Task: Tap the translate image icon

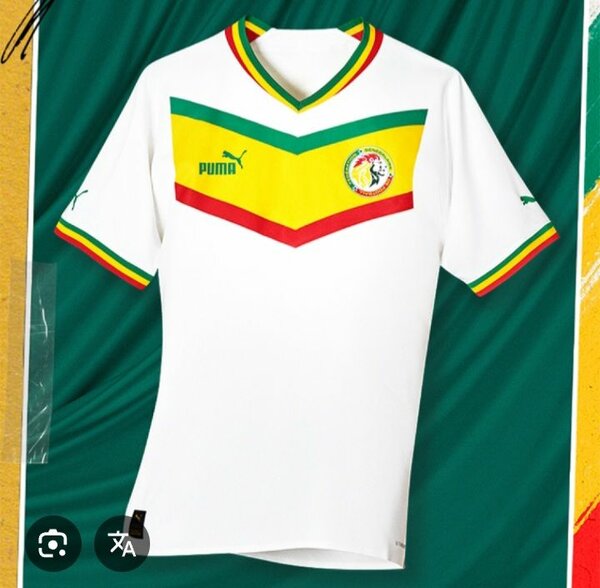Action: click(x=121, y=543)
